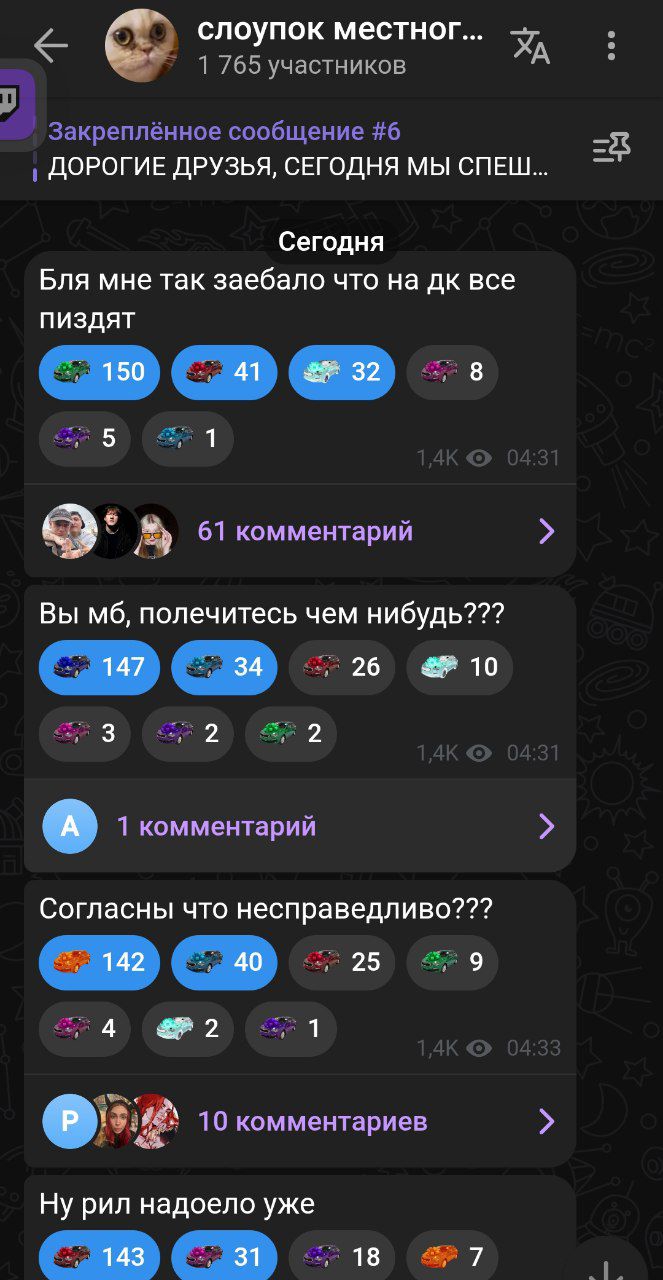
Task: Tap the orange car reaction with 142
Action: pos(99,962)
